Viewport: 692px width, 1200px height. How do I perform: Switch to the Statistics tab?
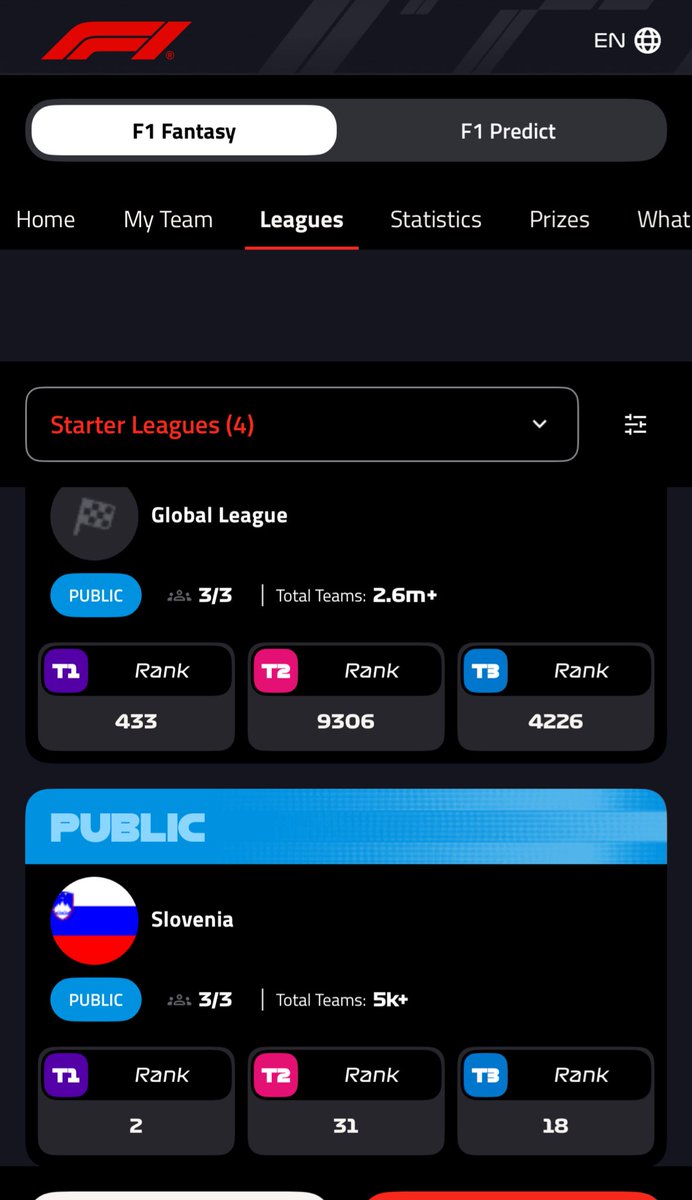[x=435, y=220]
